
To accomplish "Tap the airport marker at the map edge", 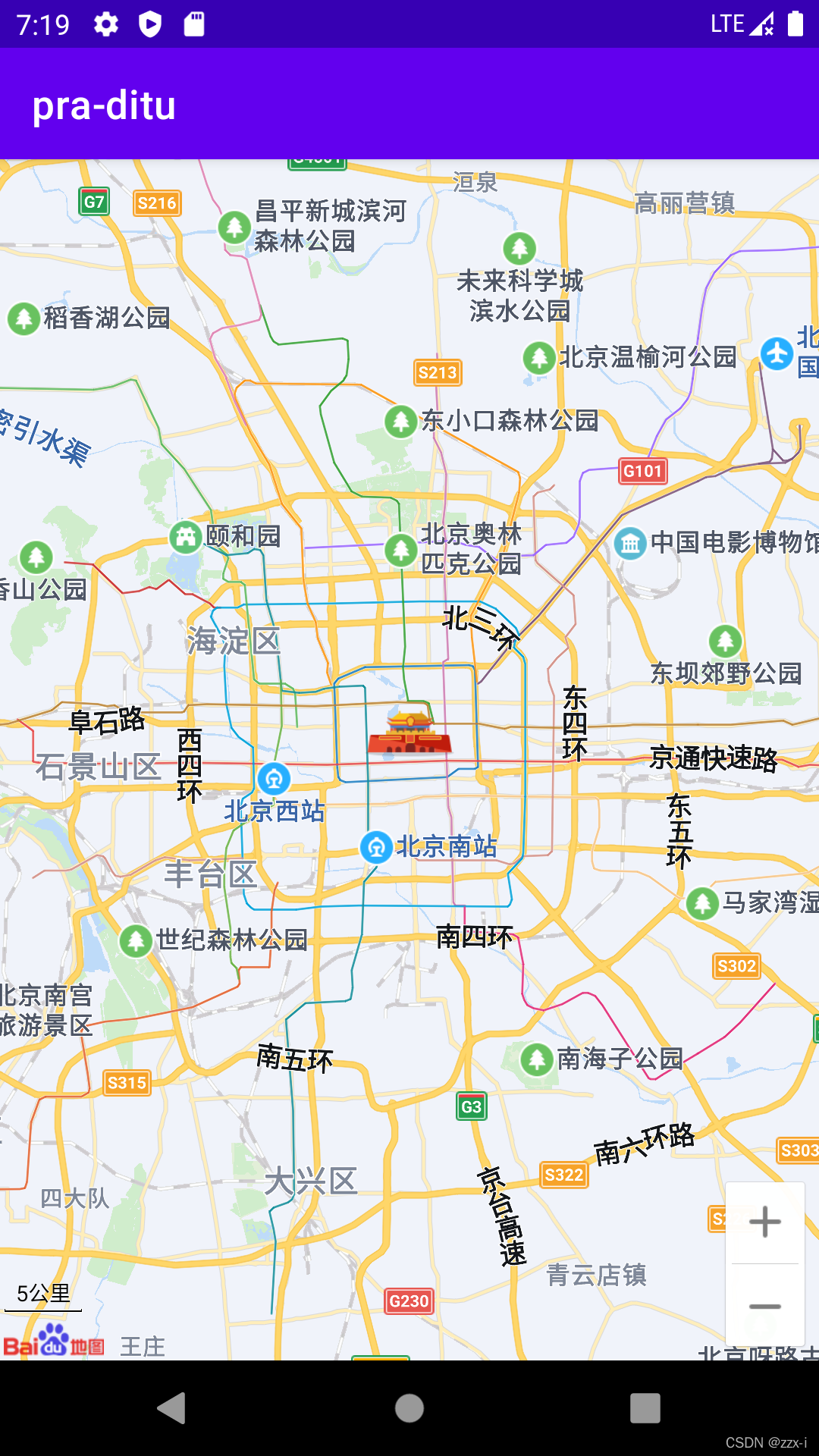I will (x=777, y=353).
